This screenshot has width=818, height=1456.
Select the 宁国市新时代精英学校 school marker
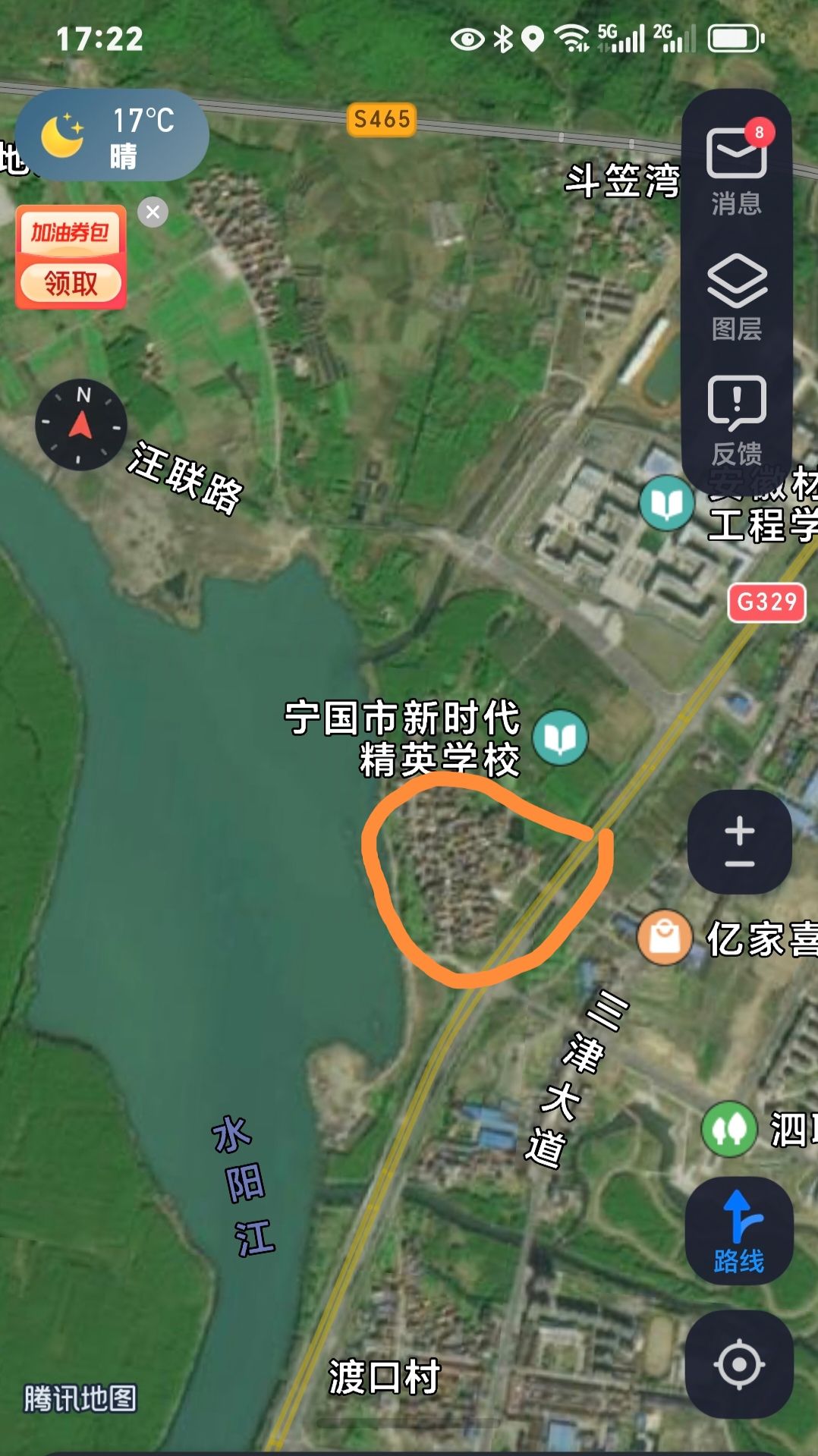coord(560,737)
